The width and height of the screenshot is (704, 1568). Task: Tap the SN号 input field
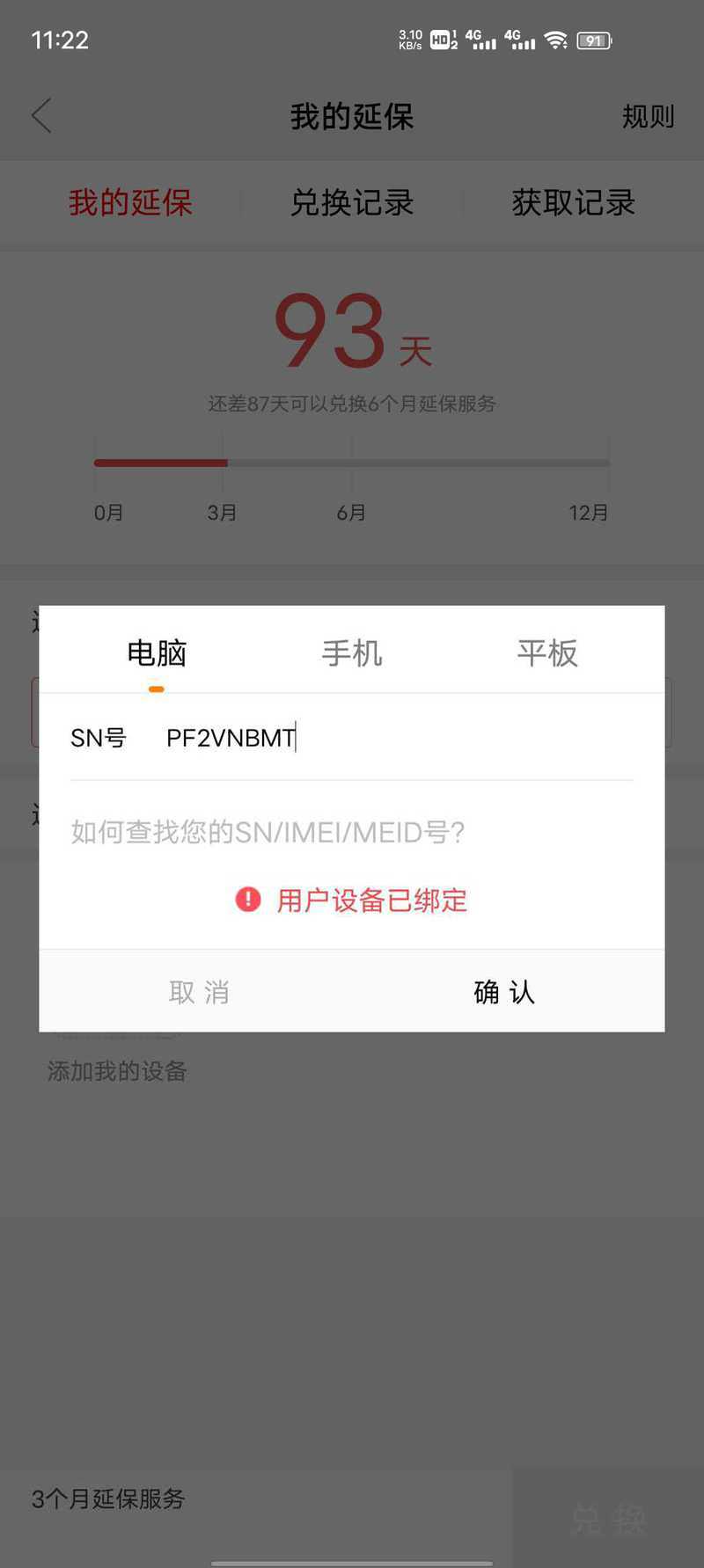[400, 737]
